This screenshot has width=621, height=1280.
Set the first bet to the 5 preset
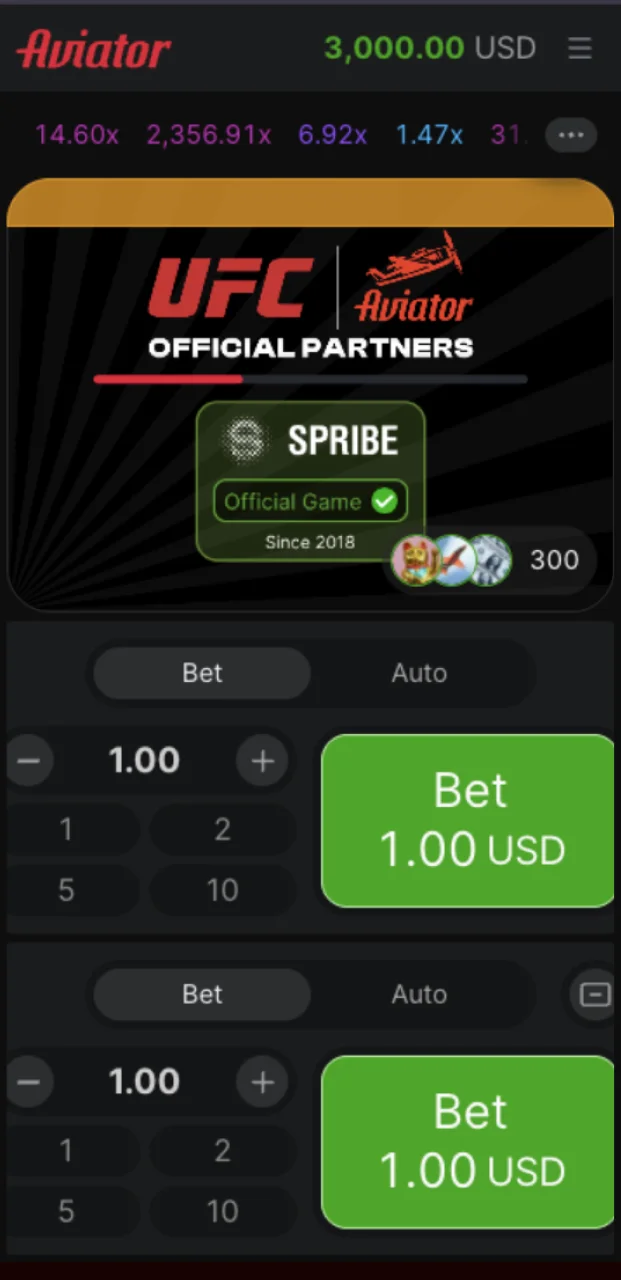66,890
